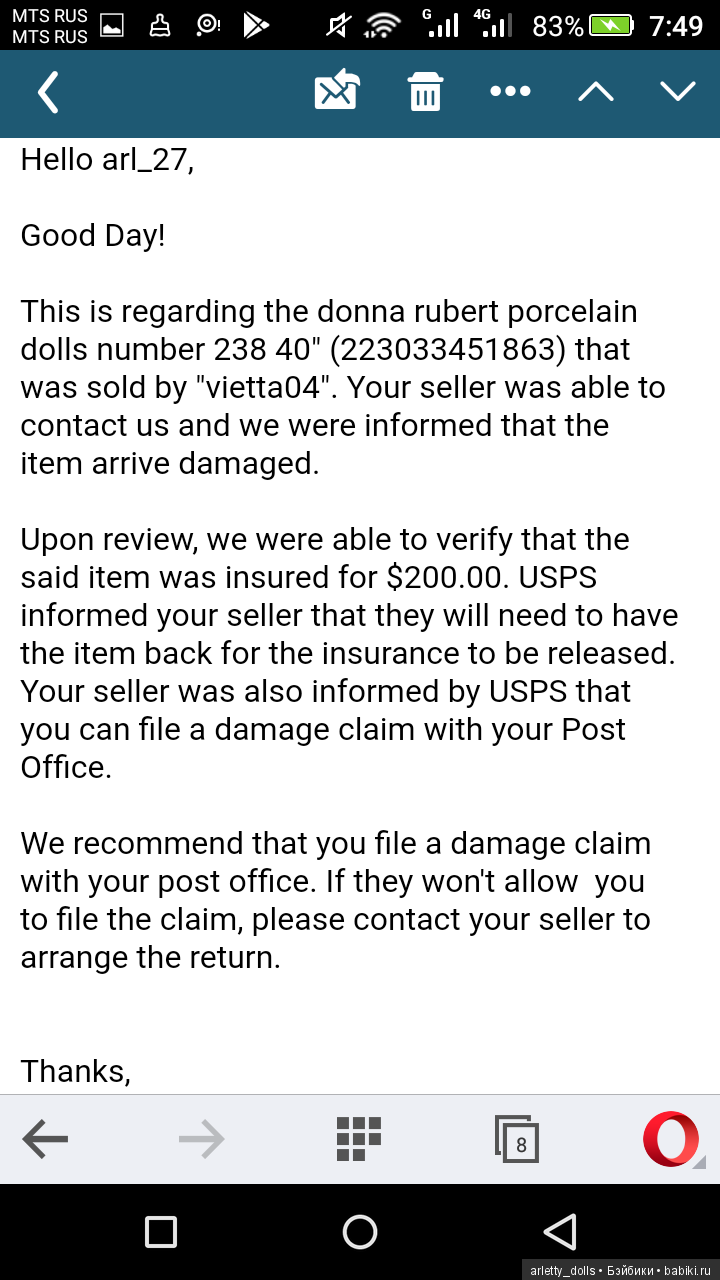
Task: Show the open browser tabs
Action: [x=517, y=1139]
